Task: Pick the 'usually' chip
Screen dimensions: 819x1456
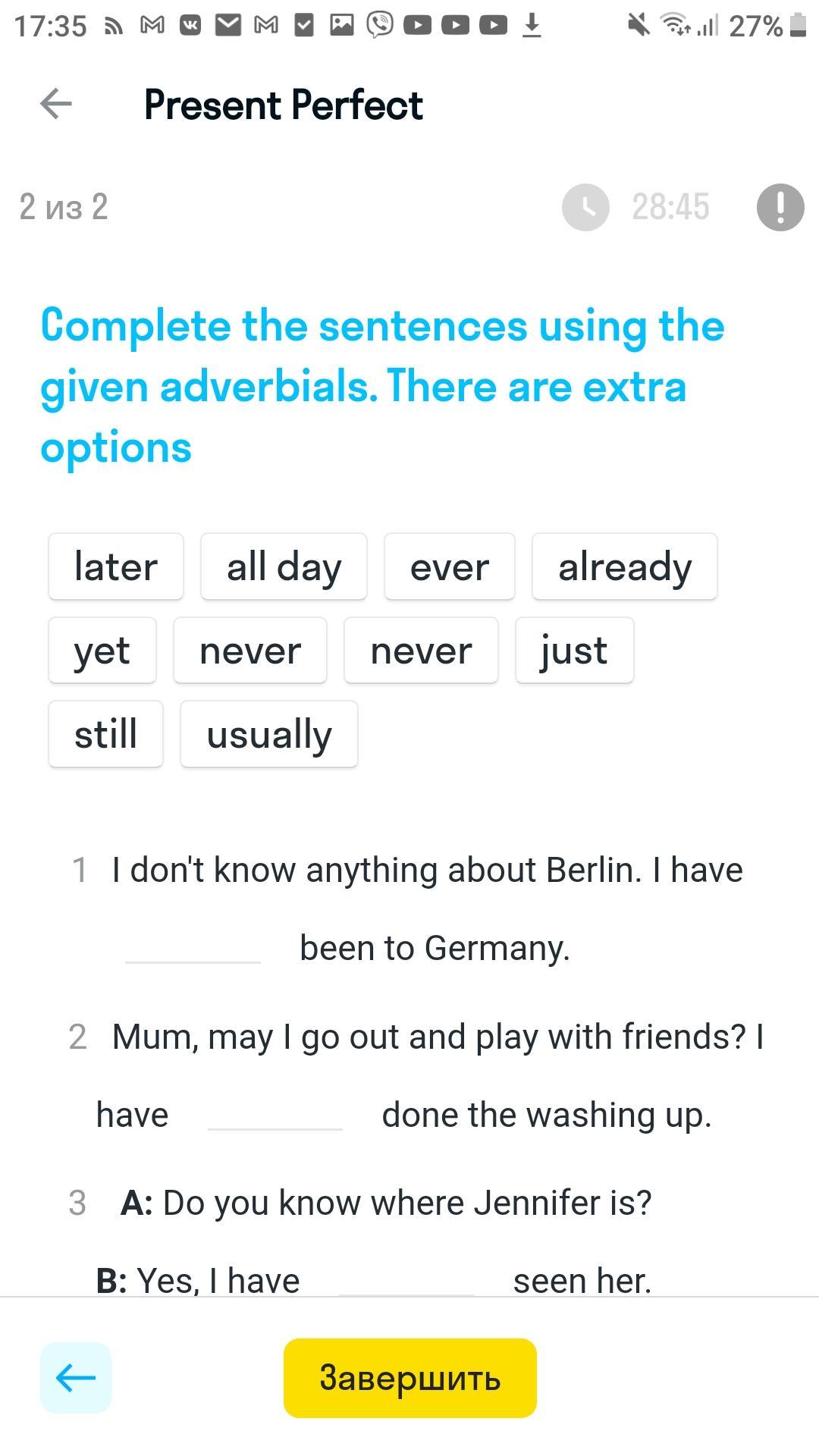Action: point(269,734)
